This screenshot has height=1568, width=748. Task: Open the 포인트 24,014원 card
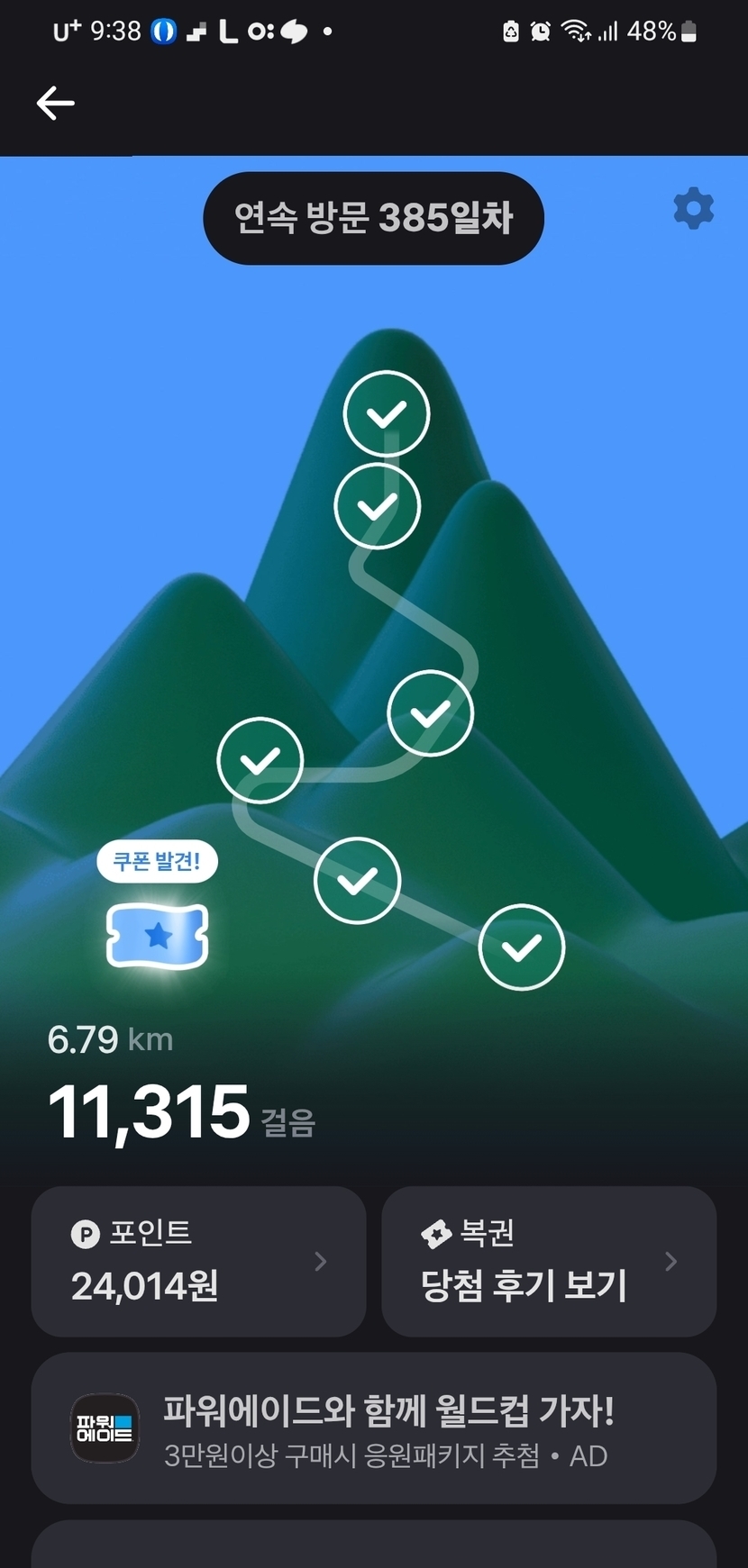pos(198,1261)
